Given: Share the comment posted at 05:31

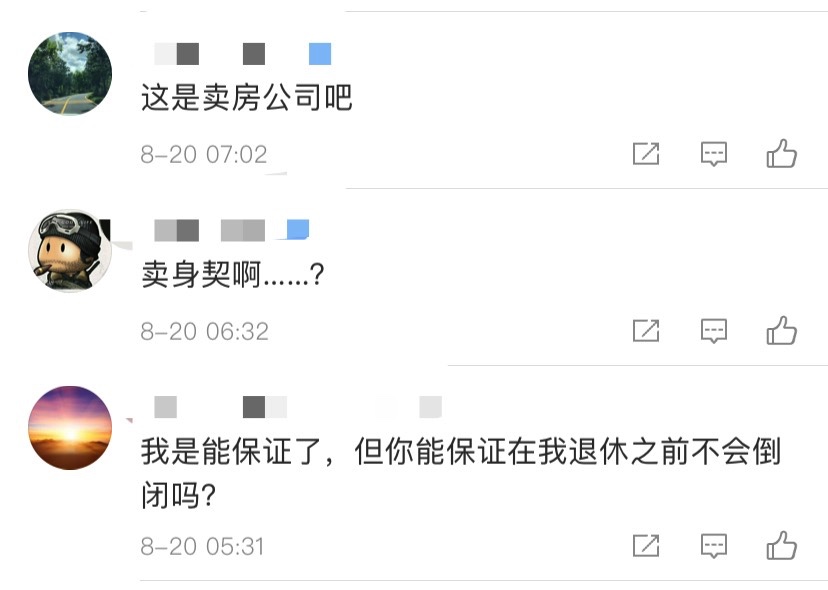Looking at the screenshot, I should click(x=646, y=546).
